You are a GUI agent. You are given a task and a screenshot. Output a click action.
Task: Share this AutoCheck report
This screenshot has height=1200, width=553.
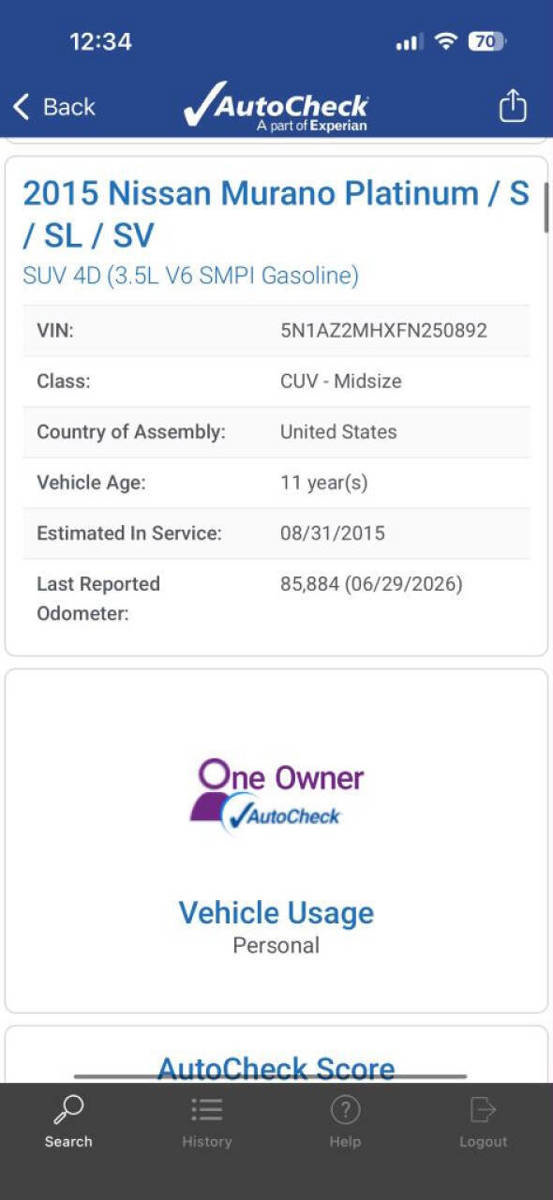(x=512, y=105)
